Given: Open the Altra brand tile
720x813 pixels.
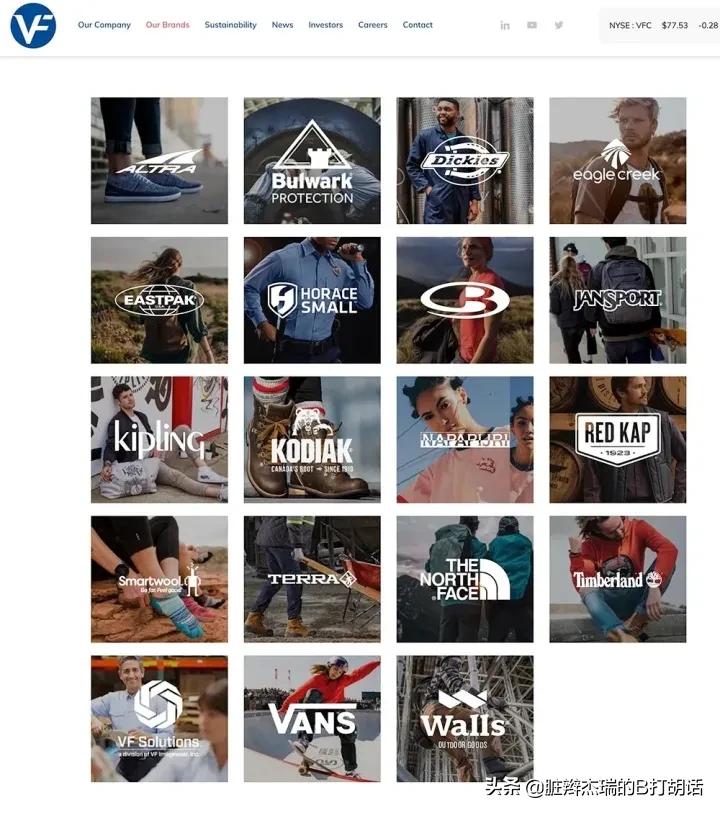Looking at the screenshot, I should tap(159, 160).
